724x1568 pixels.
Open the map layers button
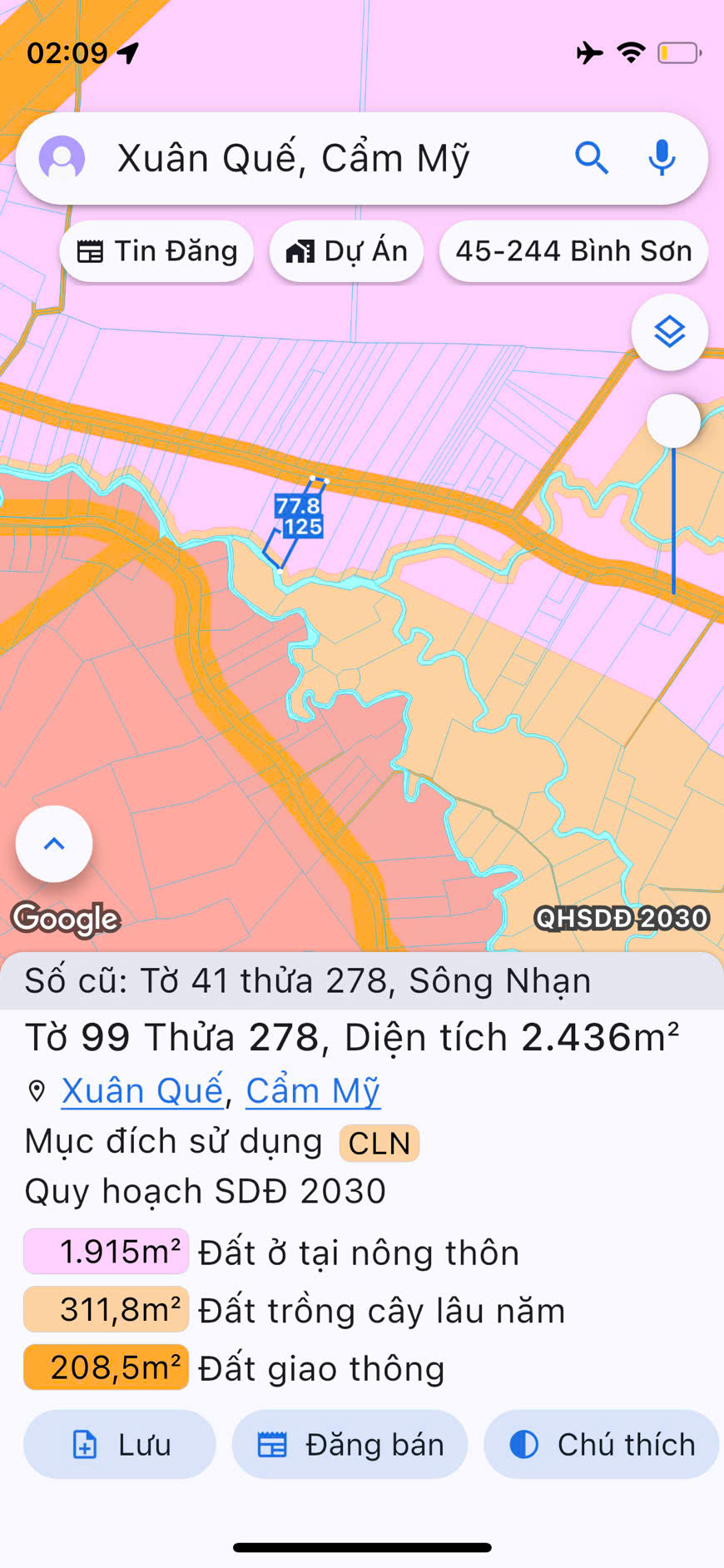669,333
